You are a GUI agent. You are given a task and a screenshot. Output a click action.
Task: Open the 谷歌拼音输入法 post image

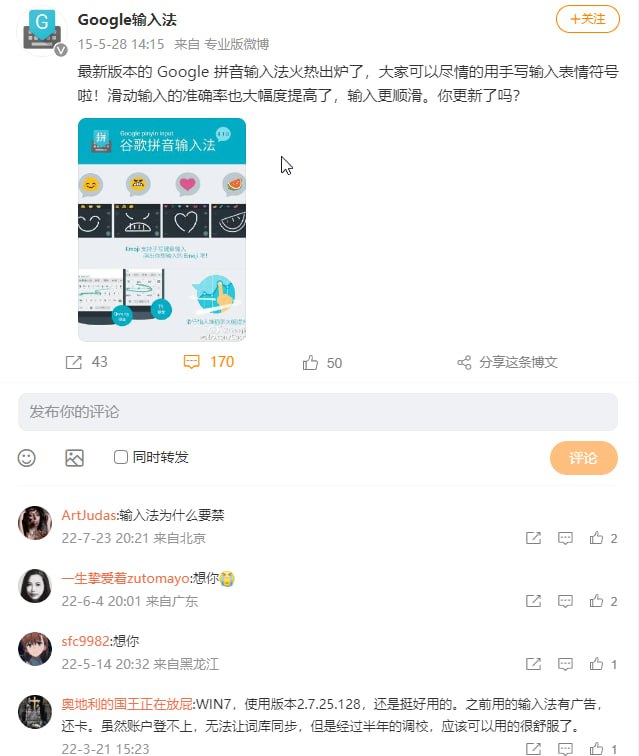[162, 229]
